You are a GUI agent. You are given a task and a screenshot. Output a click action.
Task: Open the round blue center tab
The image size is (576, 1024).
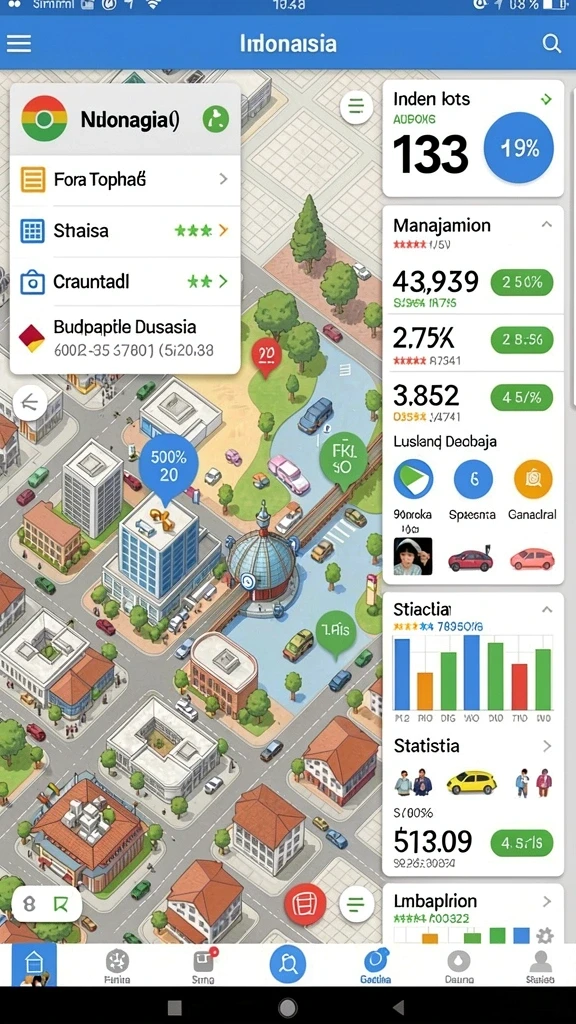287,964
